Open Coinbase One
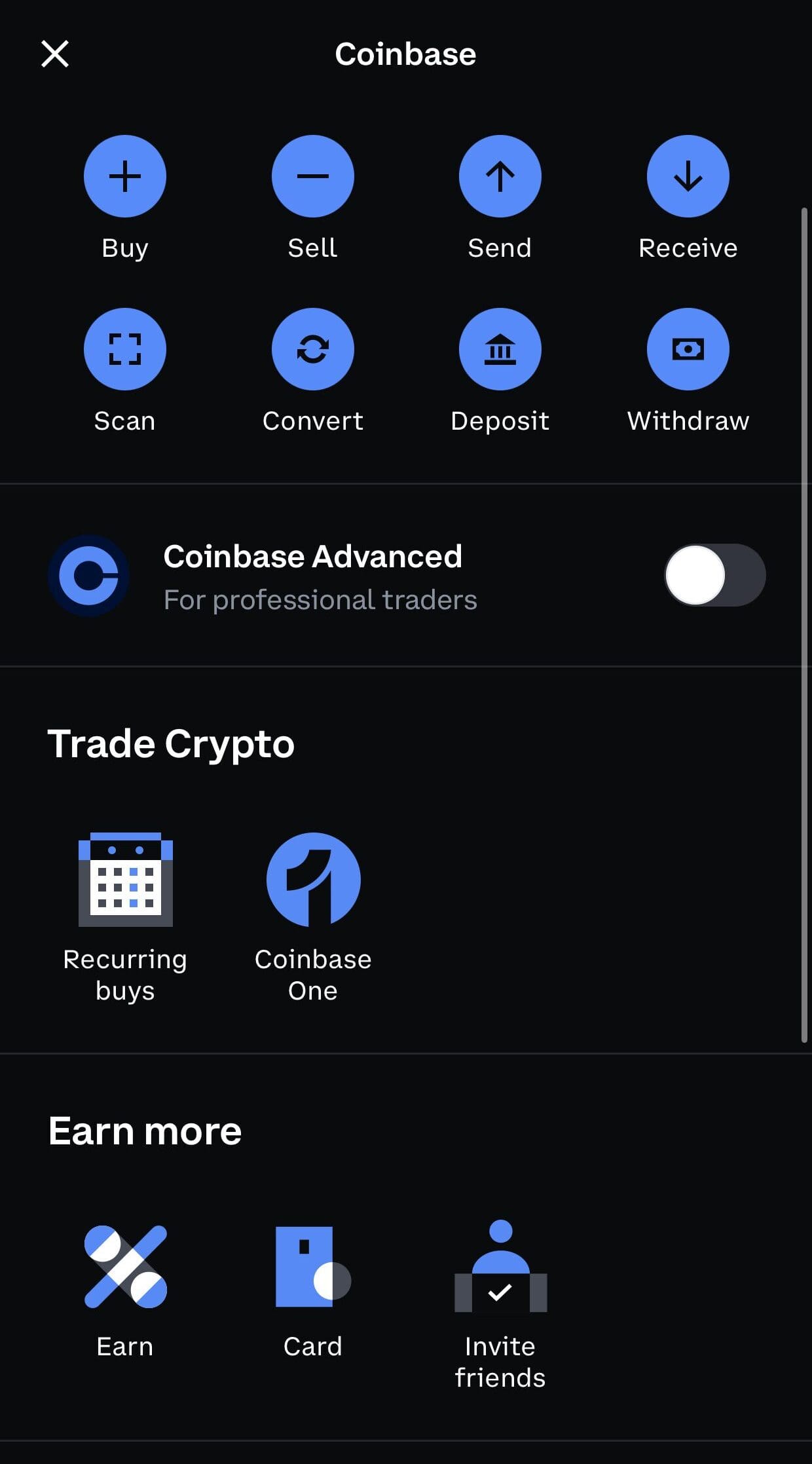 (x=313, y=880)
